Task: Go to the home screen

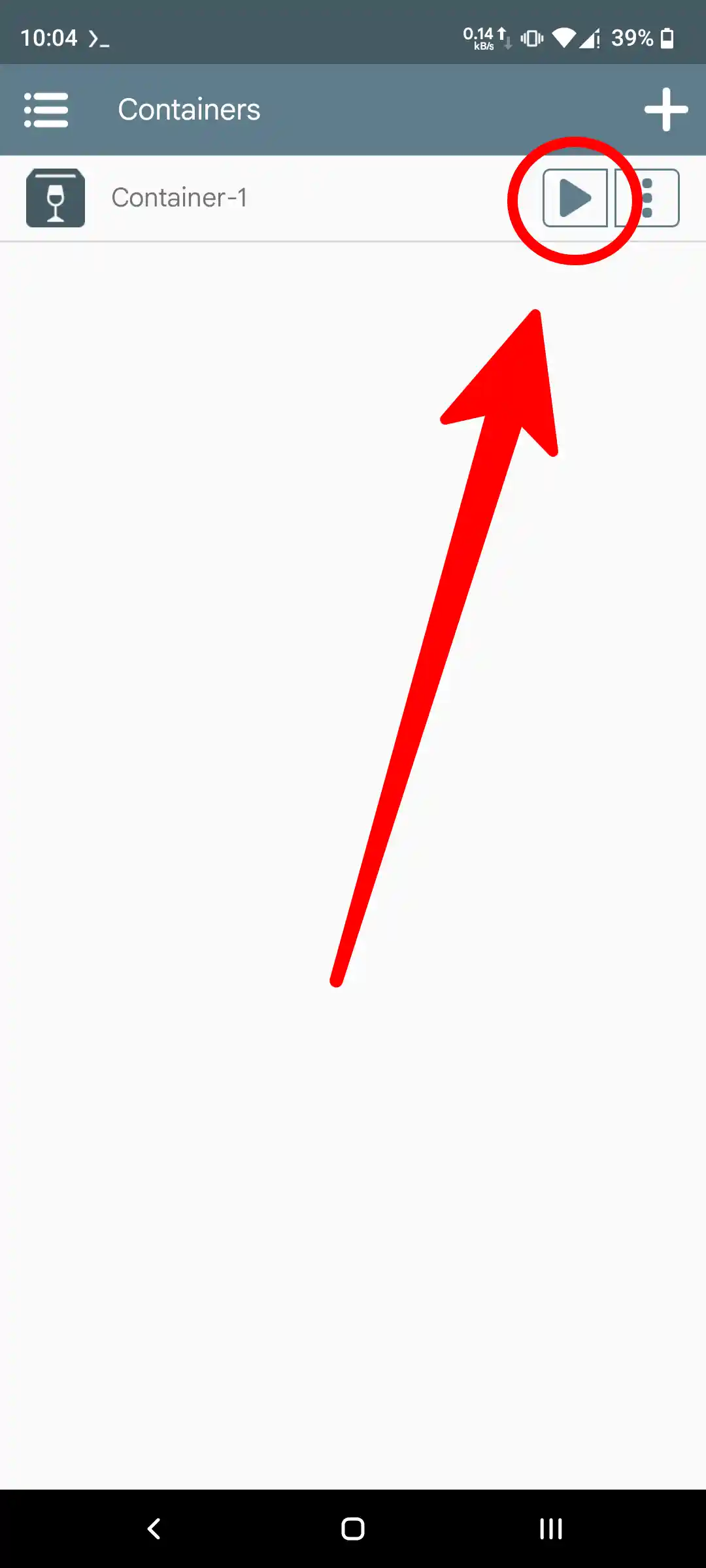Action: coord(353,1528)
